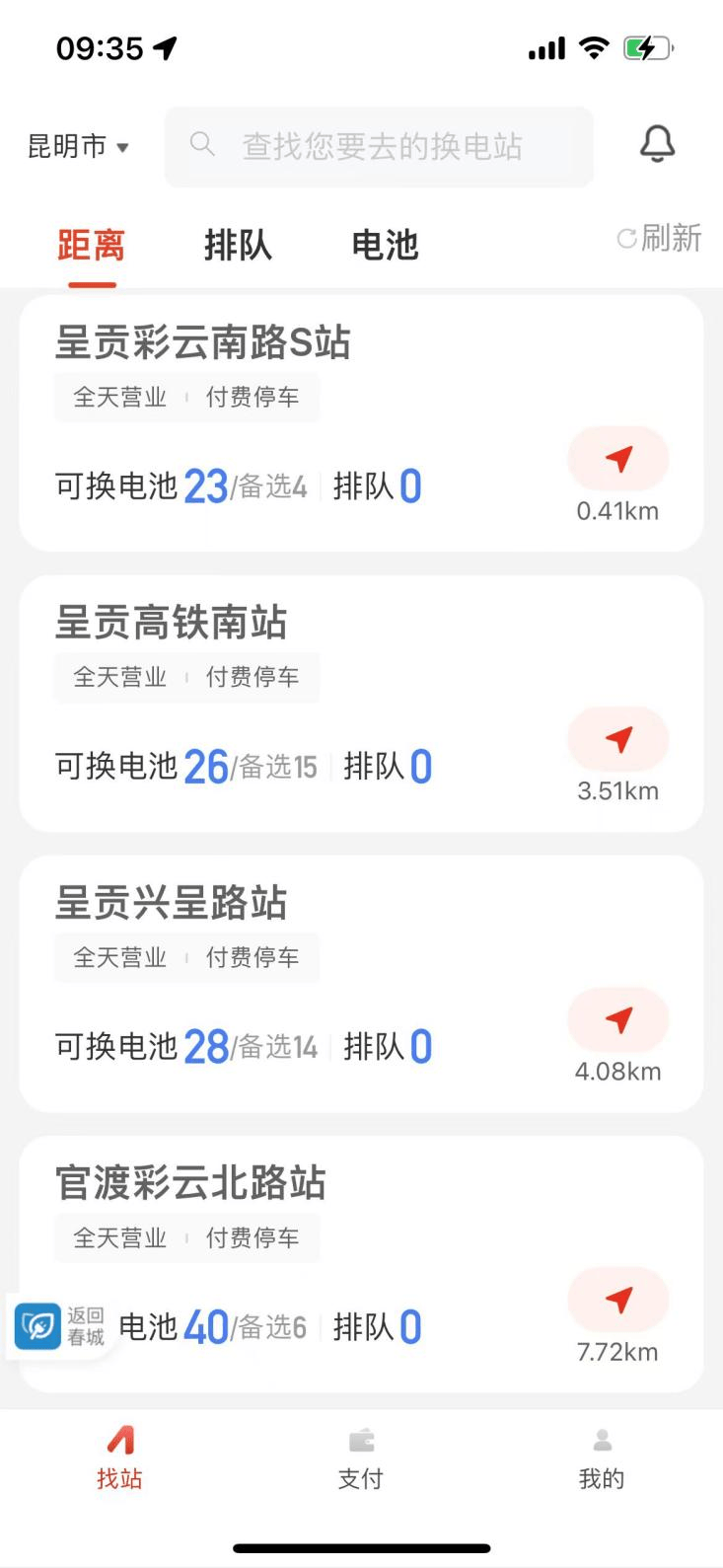
Task: Select the 距离 sorting tab
Action: click(x=92, y=245)
